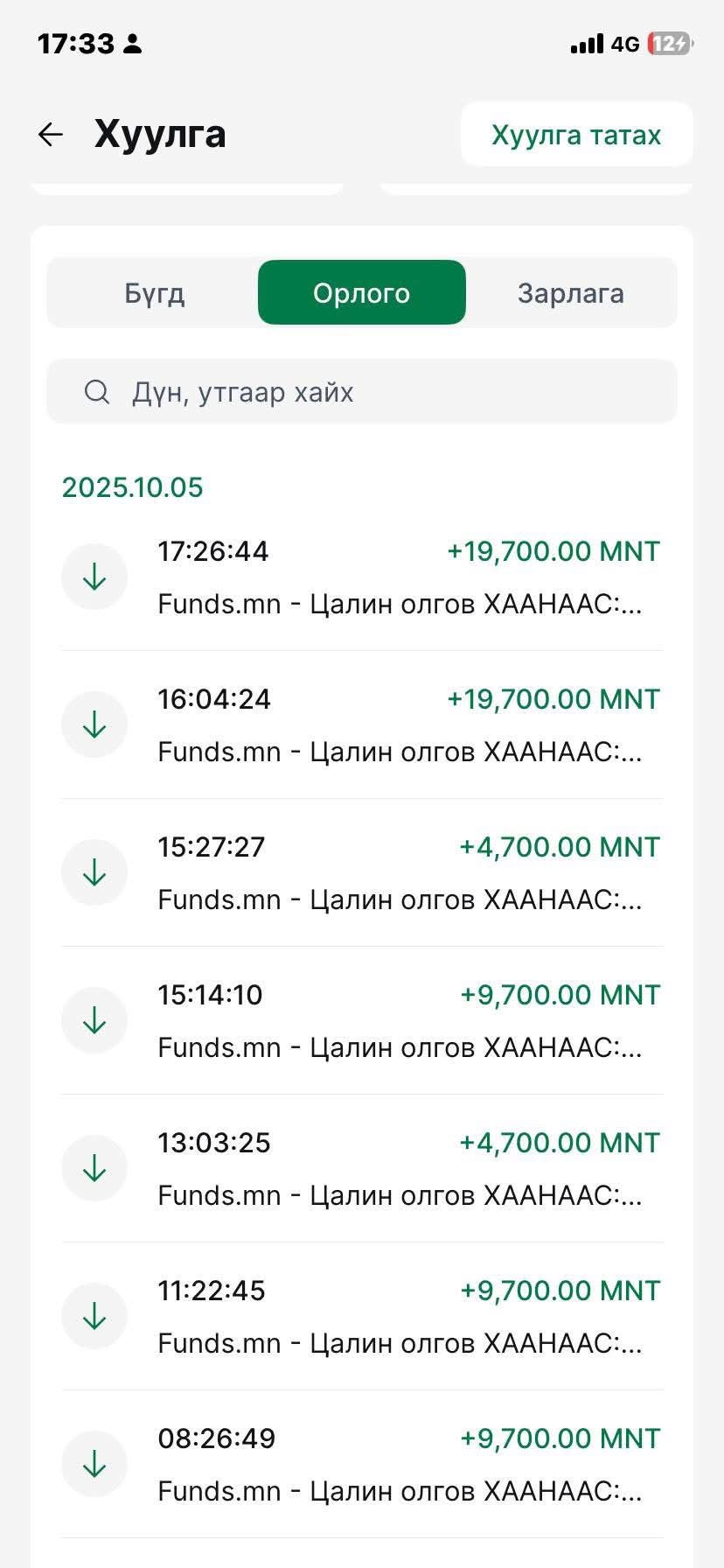View the 13:03:25 transaction details
Viewport: 724px width, 1568px height.
[361, 1169]
